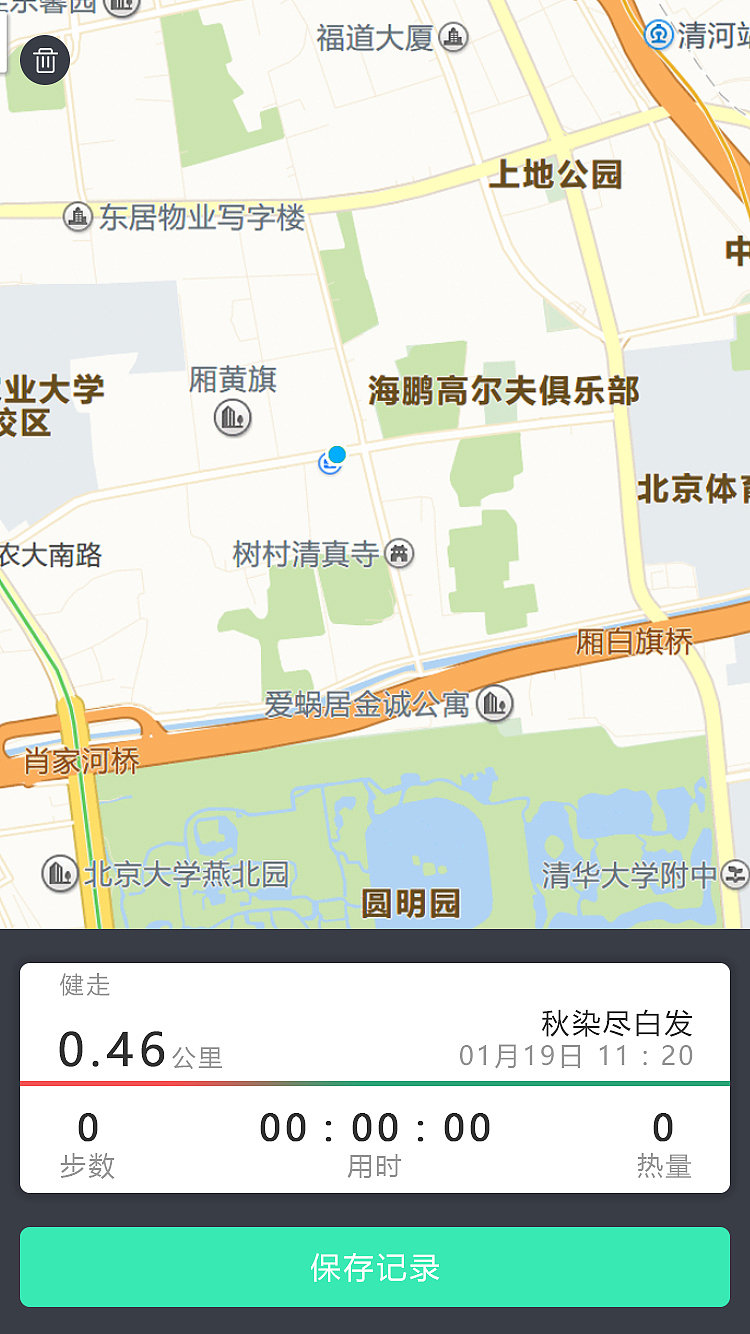This screenshot has width=750, height=1334.
Task: Select the 北京大学燕北园 building icon
Action: click(58, 874)
